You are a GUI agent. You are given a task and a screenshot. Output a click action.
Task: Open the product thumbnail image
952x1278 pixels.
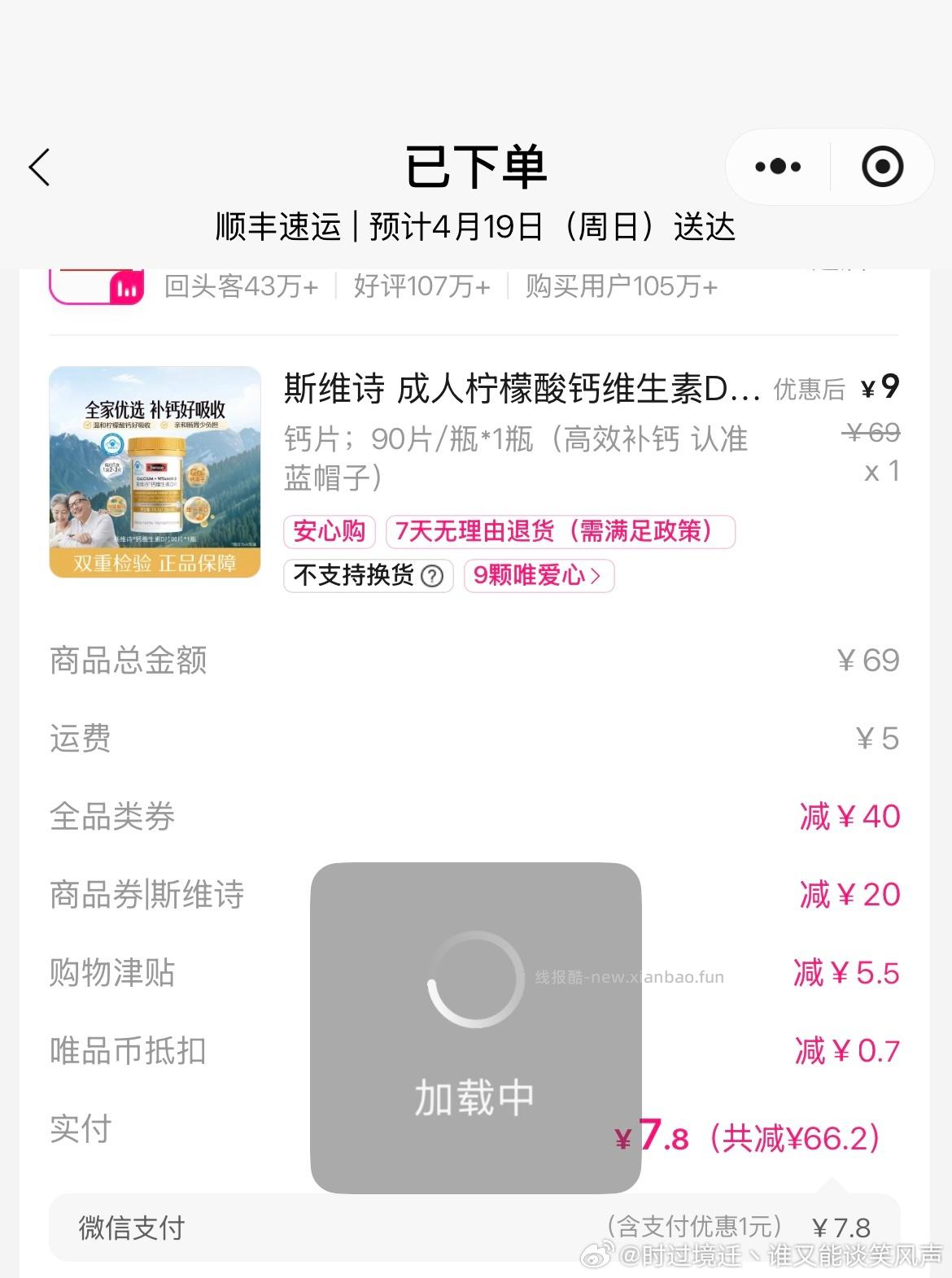[155, 473]
